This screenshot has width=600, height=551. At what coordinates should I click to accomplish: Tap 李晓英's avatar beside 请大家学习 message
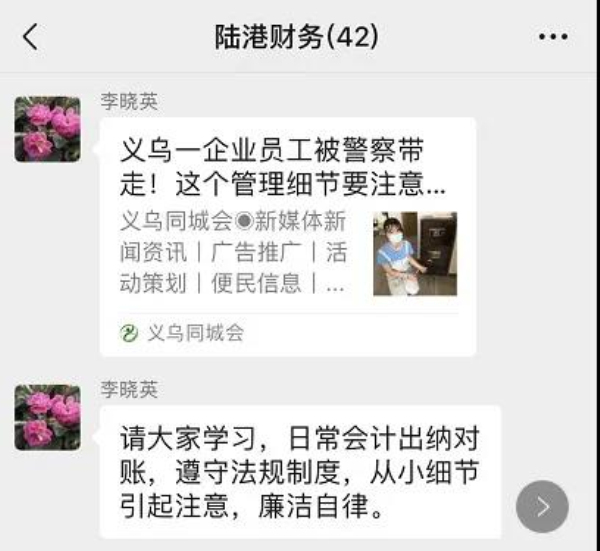[x=47, y=417]
